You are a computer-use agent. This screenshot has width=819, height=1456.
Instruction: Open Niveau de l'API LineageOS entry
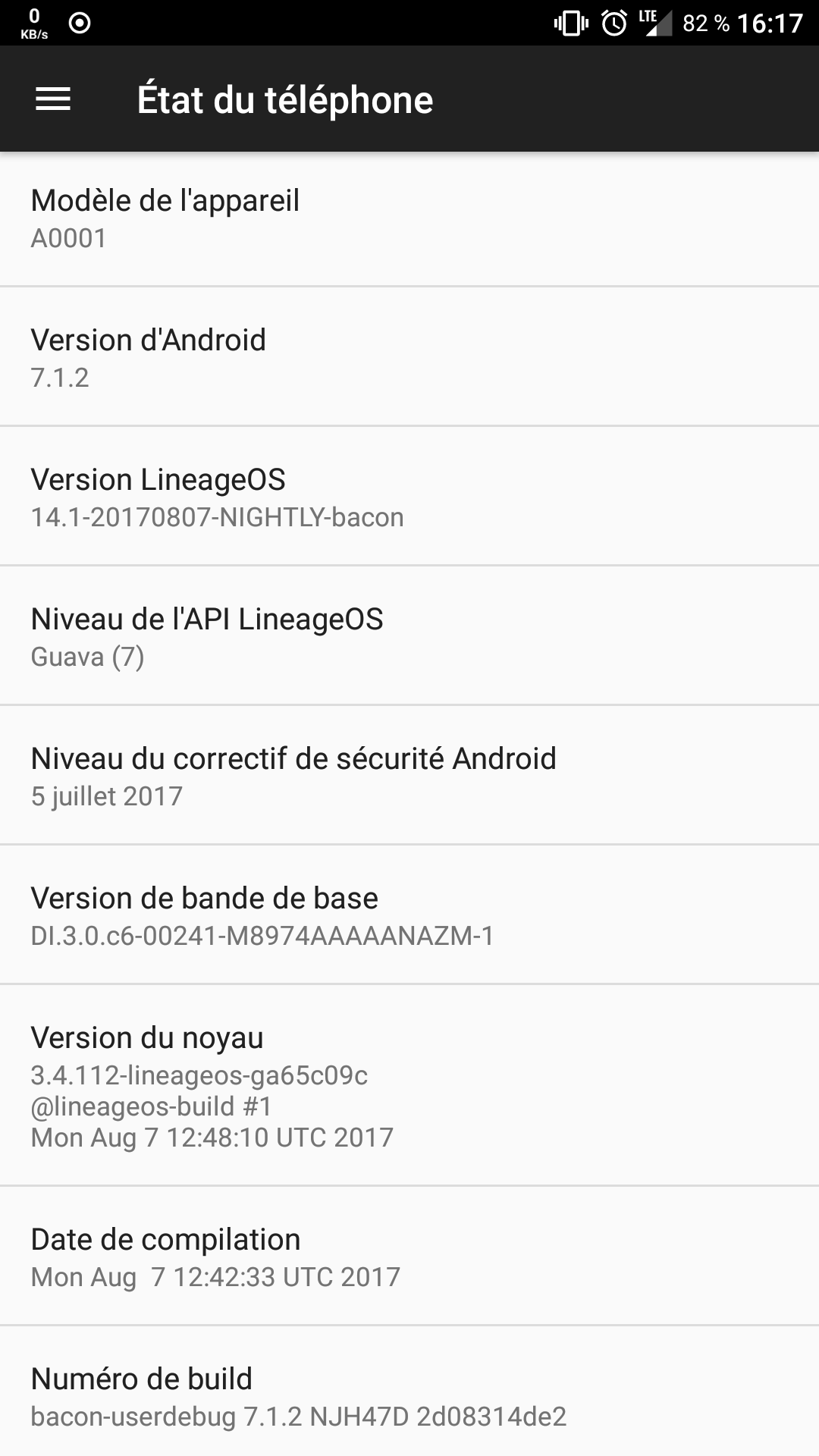409,635
